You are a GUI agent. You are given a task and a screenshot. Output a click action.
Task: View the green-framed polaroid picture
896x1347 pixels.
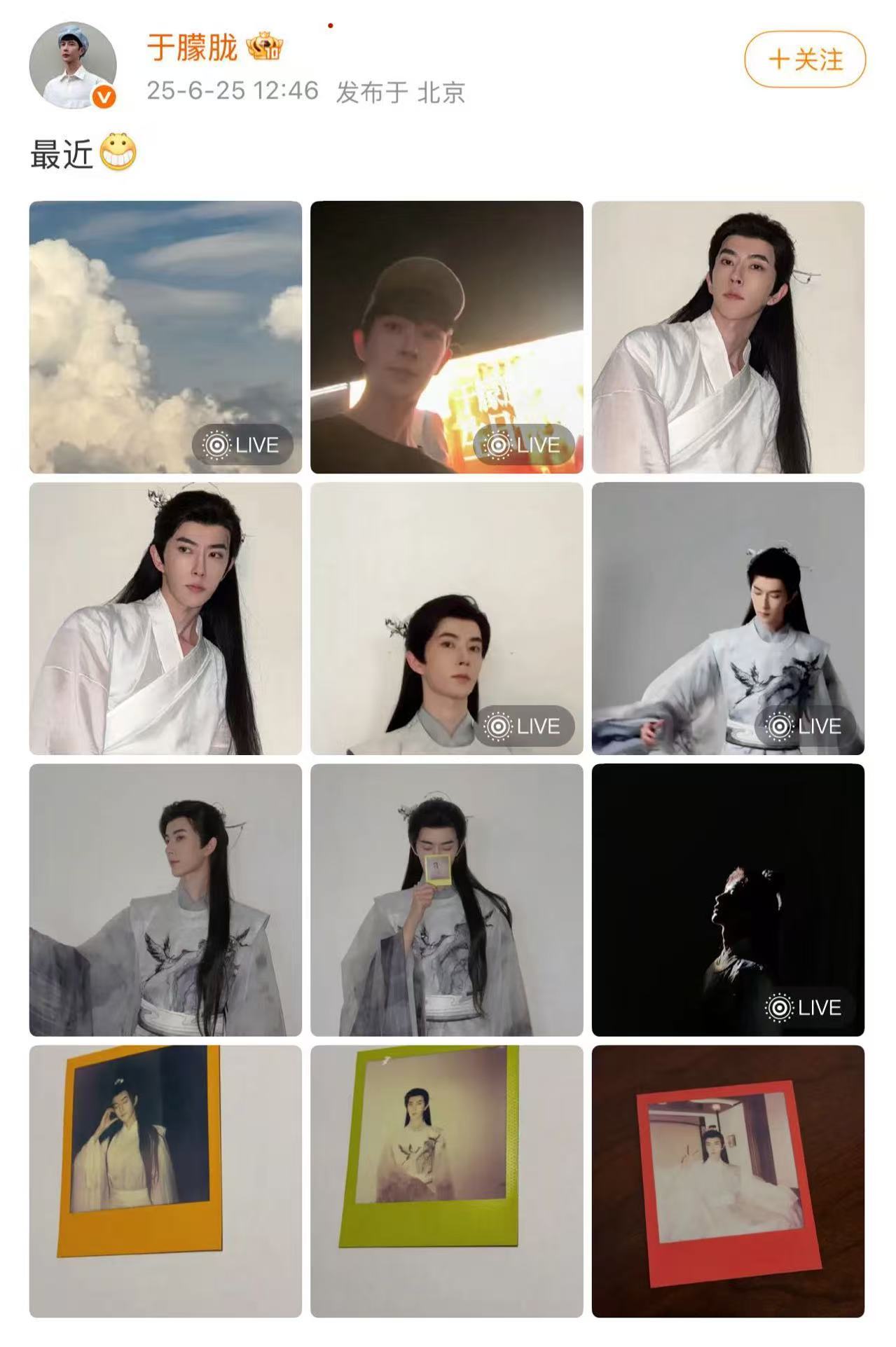(446, 1181)
